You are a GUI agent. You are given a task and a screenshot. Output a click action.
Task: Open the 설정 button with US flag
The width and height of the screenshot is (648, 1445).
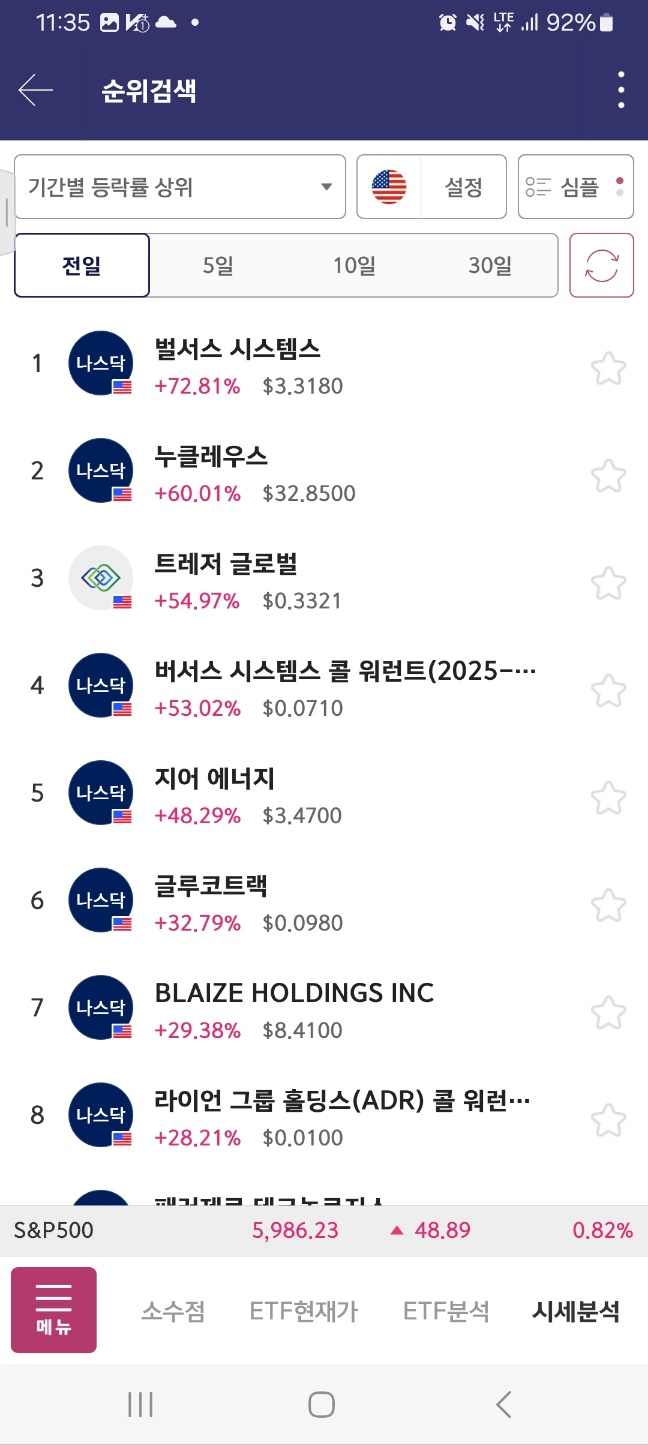432,187
